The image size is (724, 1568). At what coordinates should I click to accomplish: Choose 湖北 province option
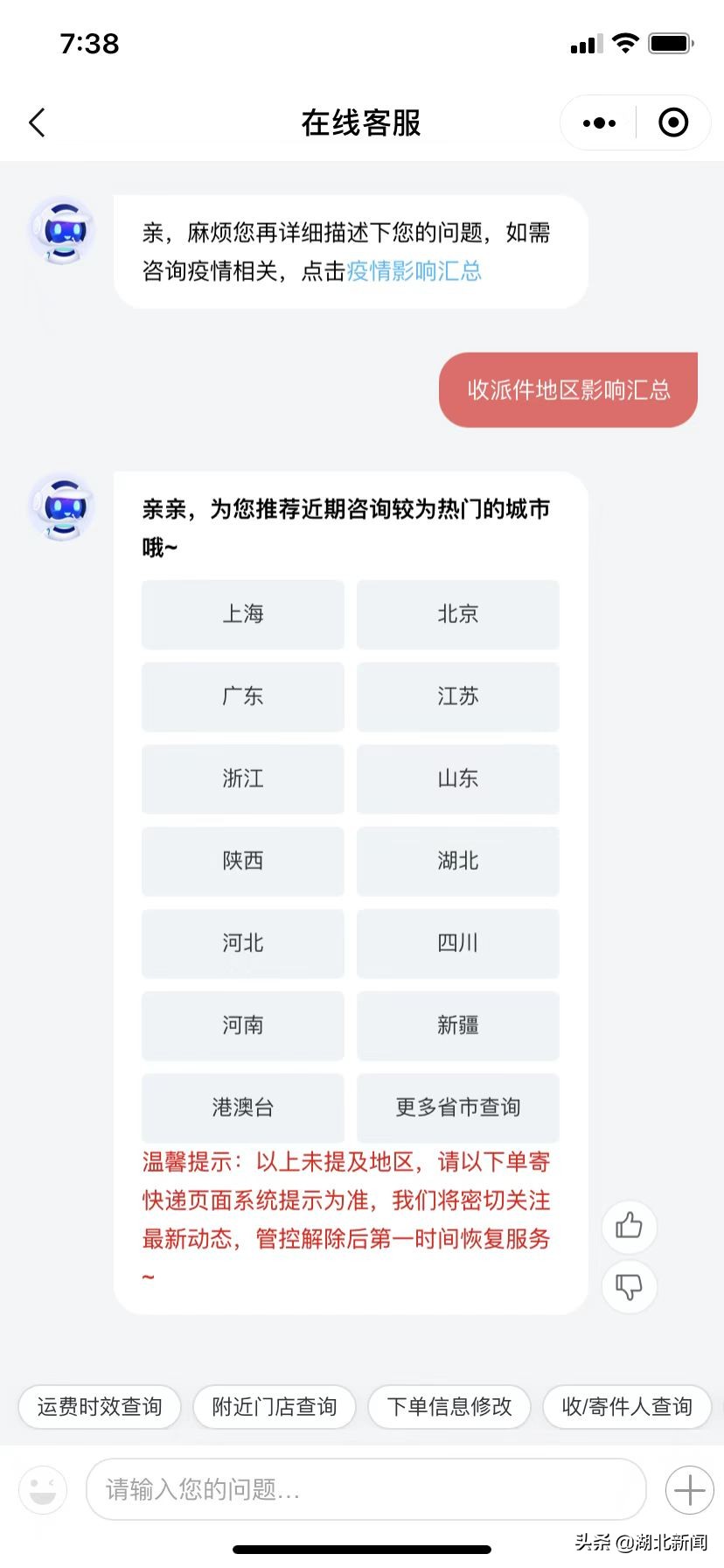pos(457,861)
